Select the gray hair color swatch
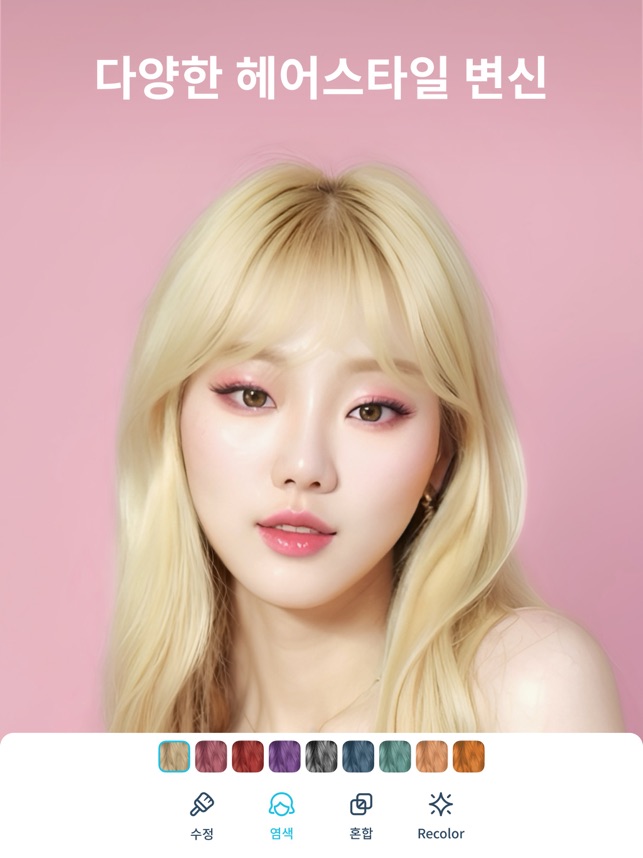643x858 pixels. click(x=321, y=757)
